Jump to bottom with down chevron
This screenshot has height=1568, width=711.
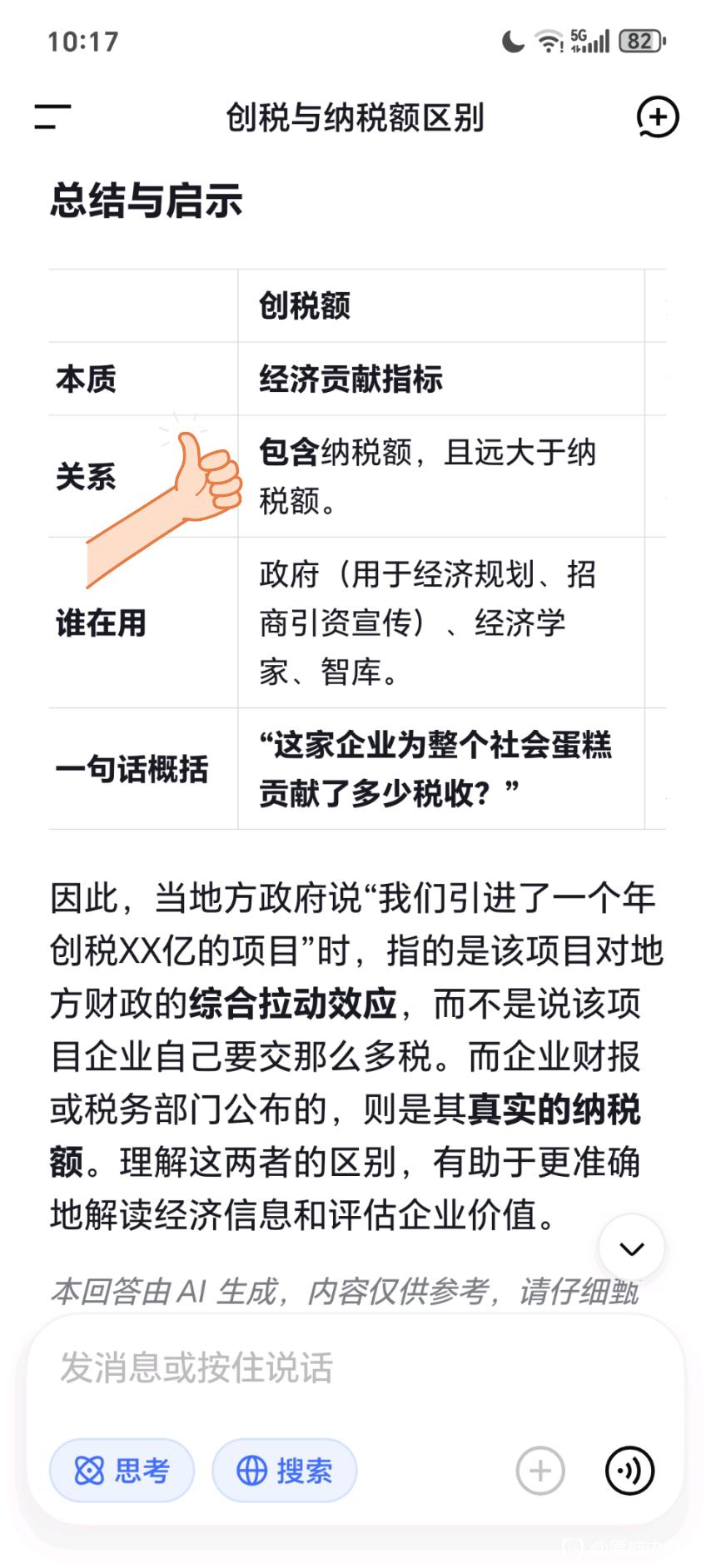click(632, 1248)
